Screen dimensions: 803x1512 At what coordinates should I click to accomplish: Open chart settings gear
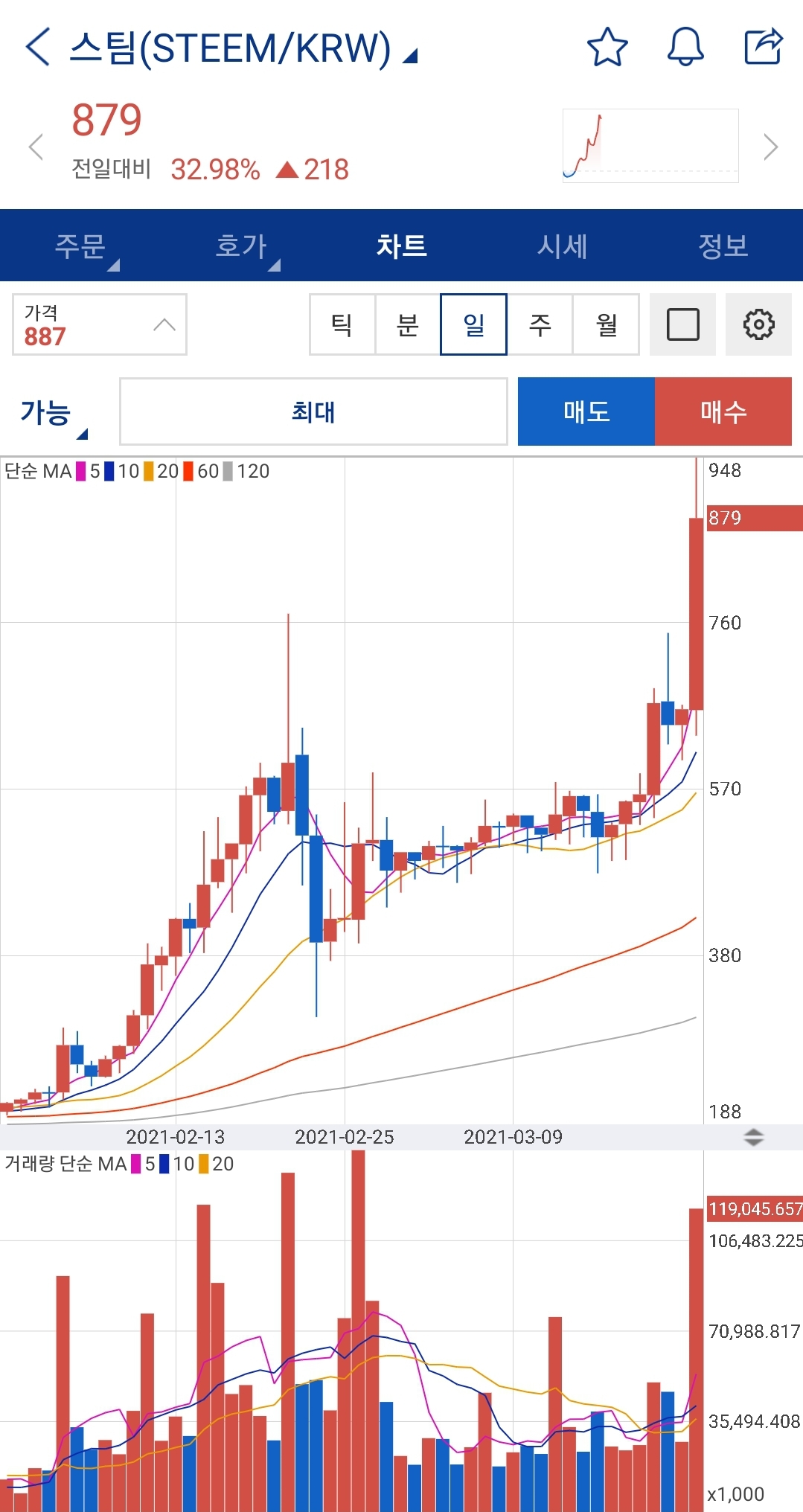point(758,324)
